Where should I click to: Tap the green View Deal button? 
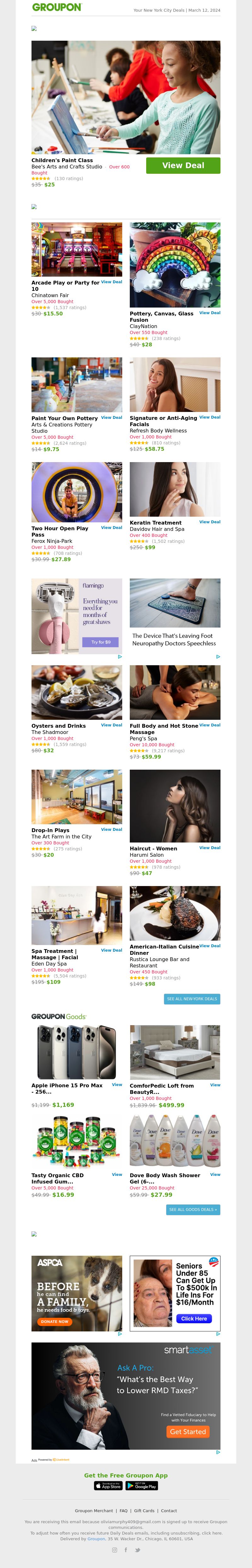183,166
